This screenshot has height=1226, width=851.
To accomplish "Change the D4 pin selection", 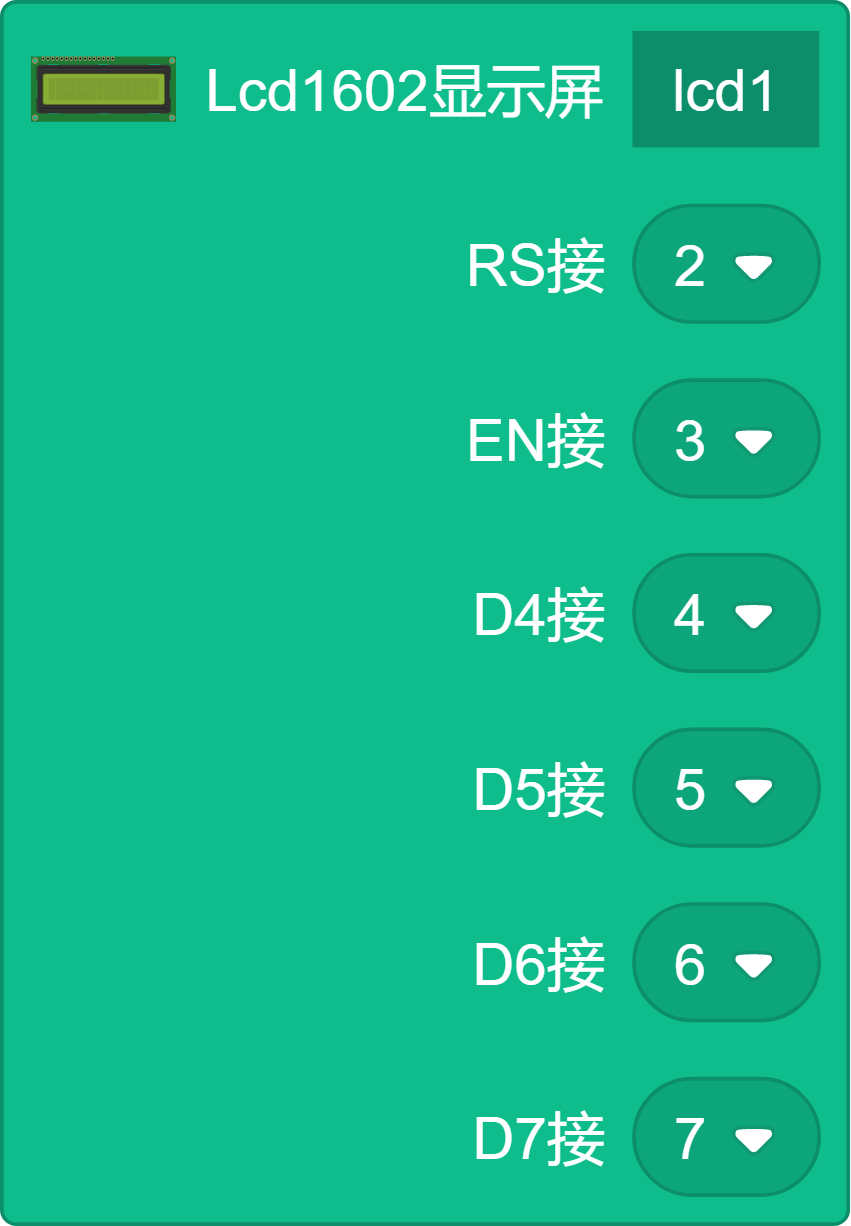I will (x=726, y=613).
